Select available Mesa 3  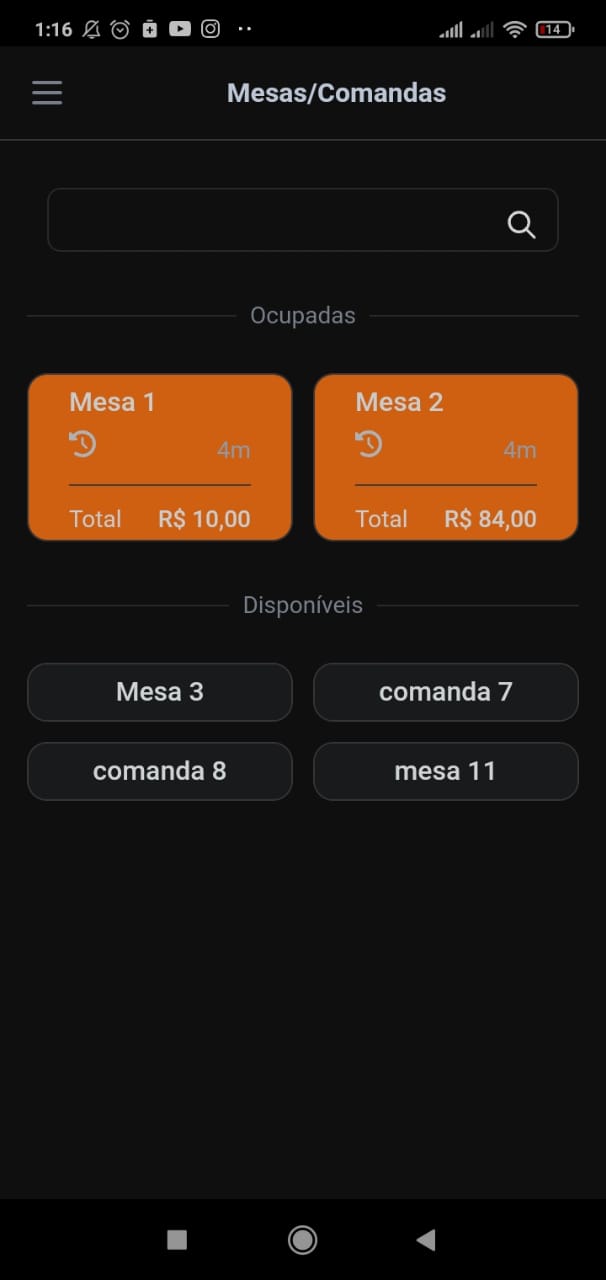point(160,692)
